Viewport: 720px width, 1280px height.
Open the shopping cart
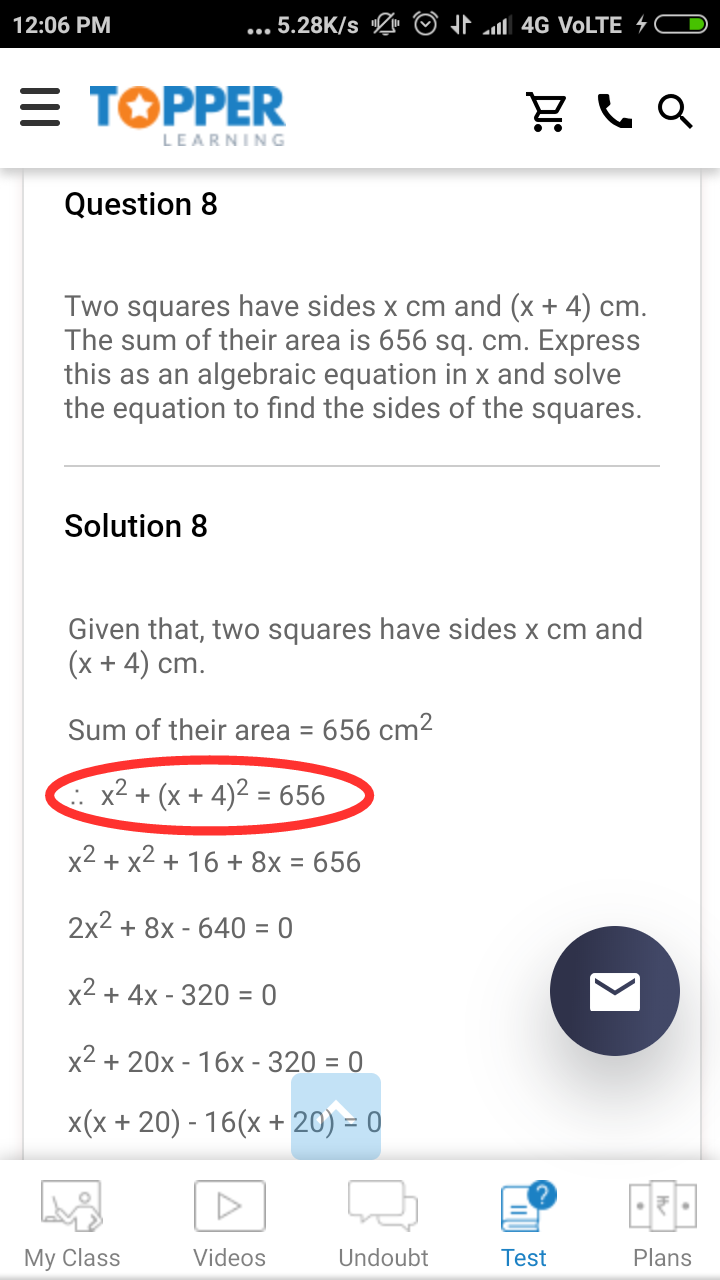[546, 111]
